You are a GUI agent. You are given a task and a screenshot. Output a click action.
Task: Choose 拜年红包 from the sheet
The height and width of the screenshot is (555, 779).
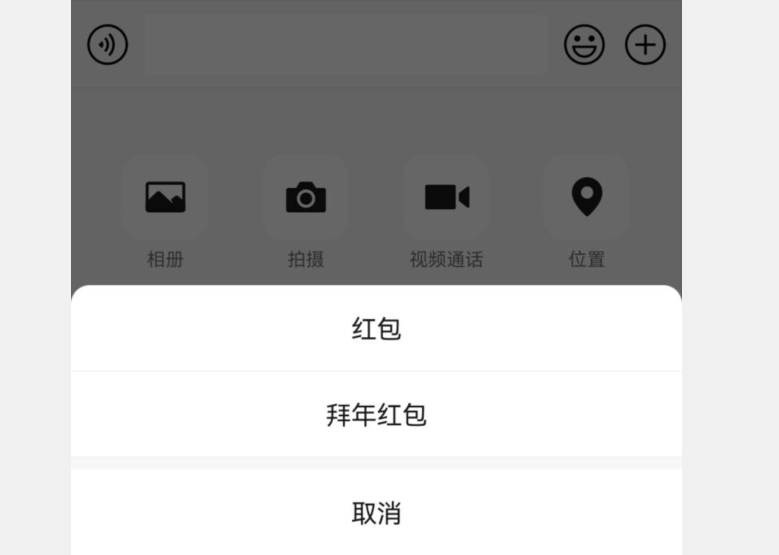pos(376,415)
